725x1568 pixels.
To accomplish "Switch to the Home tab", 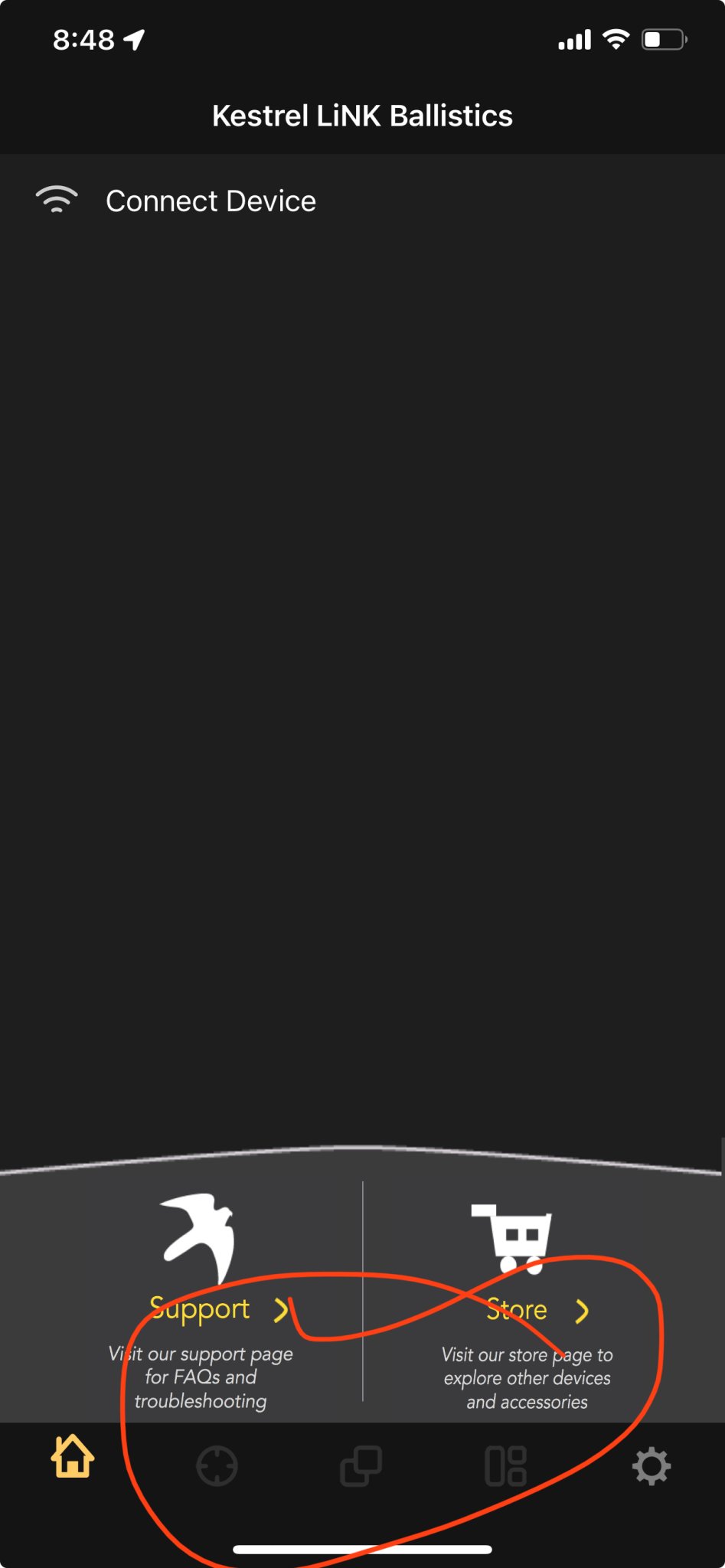I will tap(73, 1457).
